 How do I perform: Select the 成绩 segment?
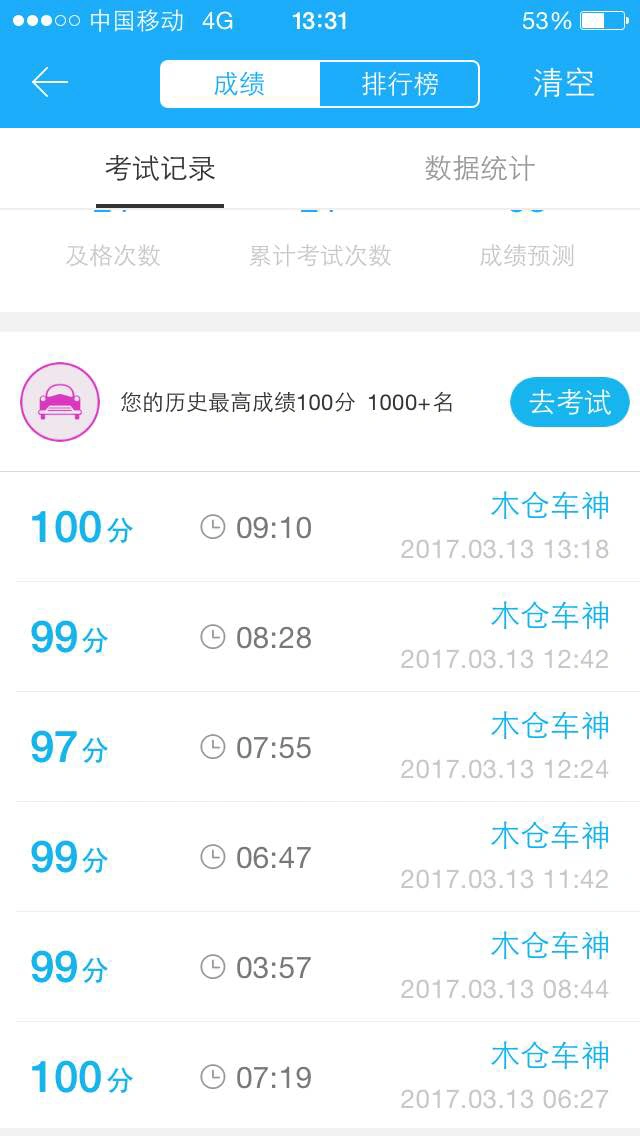tap(240, 84)
